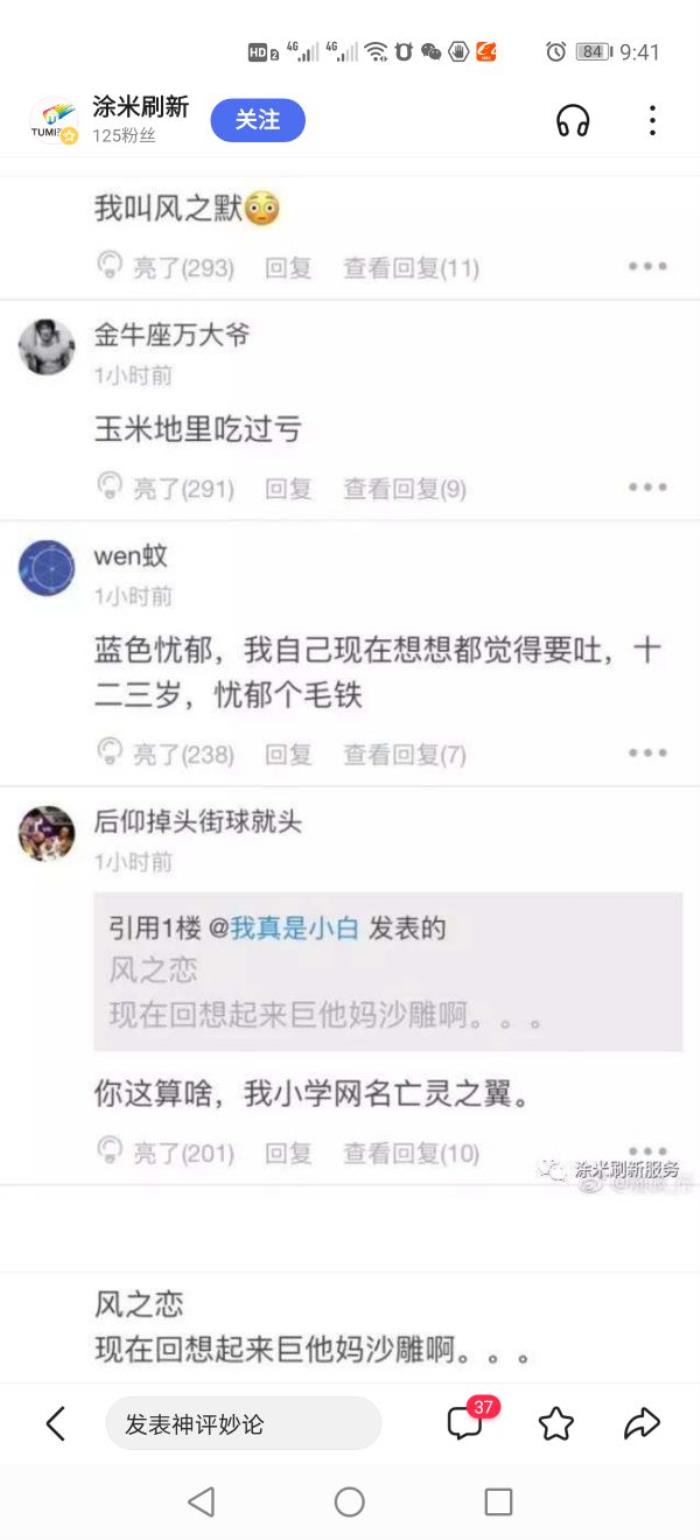View 11 replies under 我叫风之默
Screen dimensions: 700x1540
411,268
